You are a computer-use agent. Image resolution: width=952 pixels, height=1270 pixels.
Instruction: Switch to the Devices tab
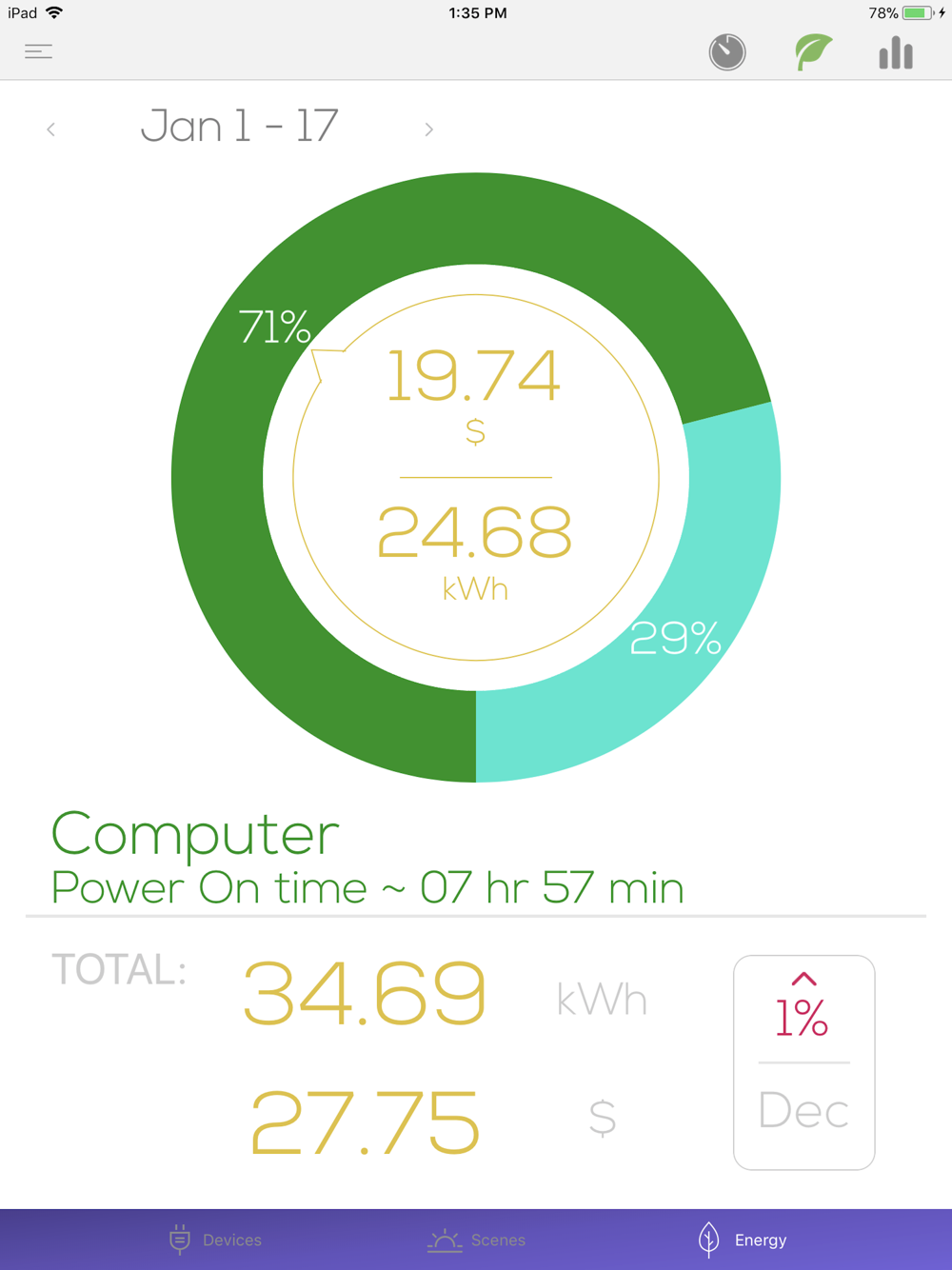pyautogui.click(x=215, y=1240)
